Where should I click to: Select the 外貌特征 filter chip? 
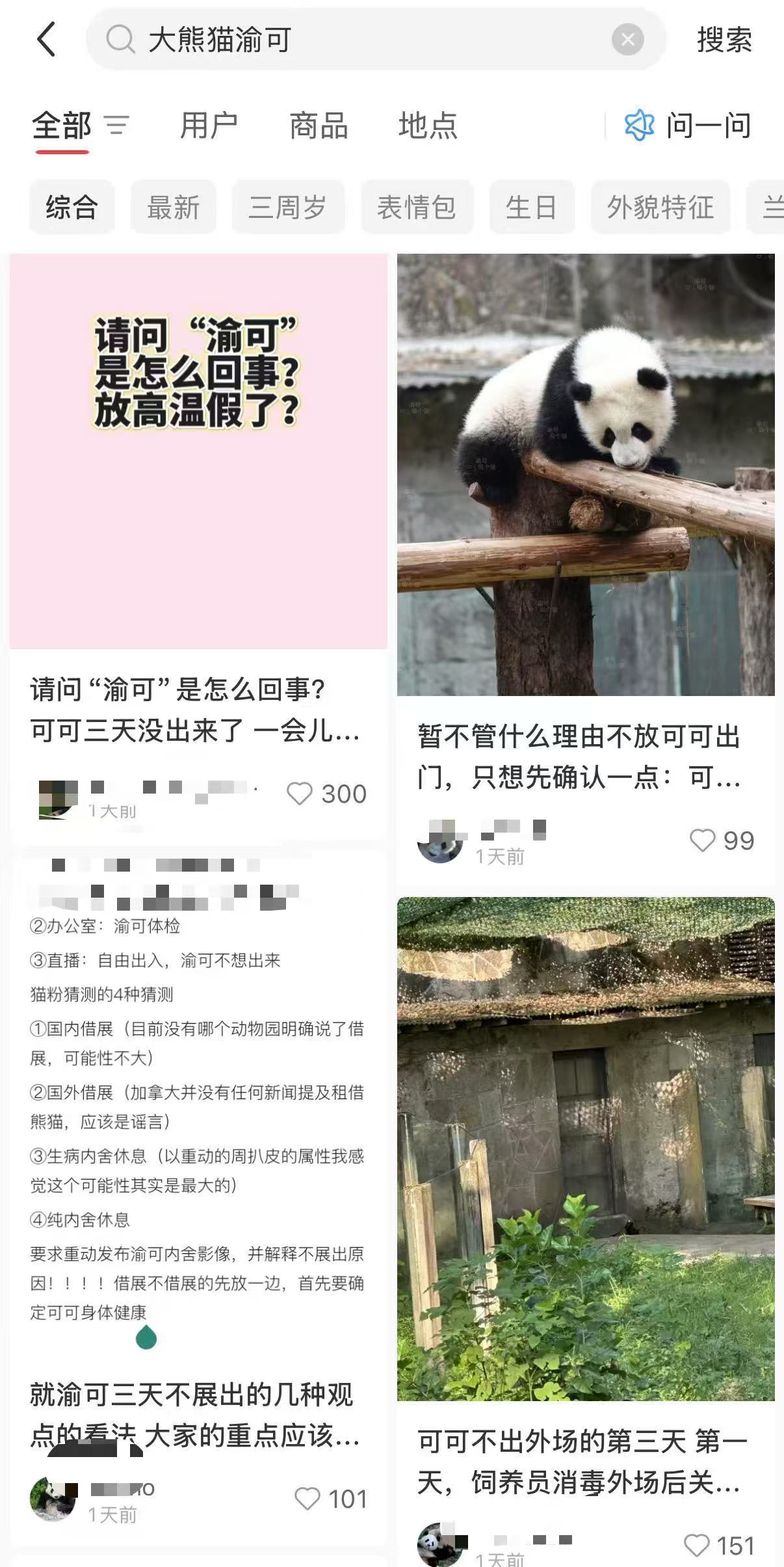(660, 208)
